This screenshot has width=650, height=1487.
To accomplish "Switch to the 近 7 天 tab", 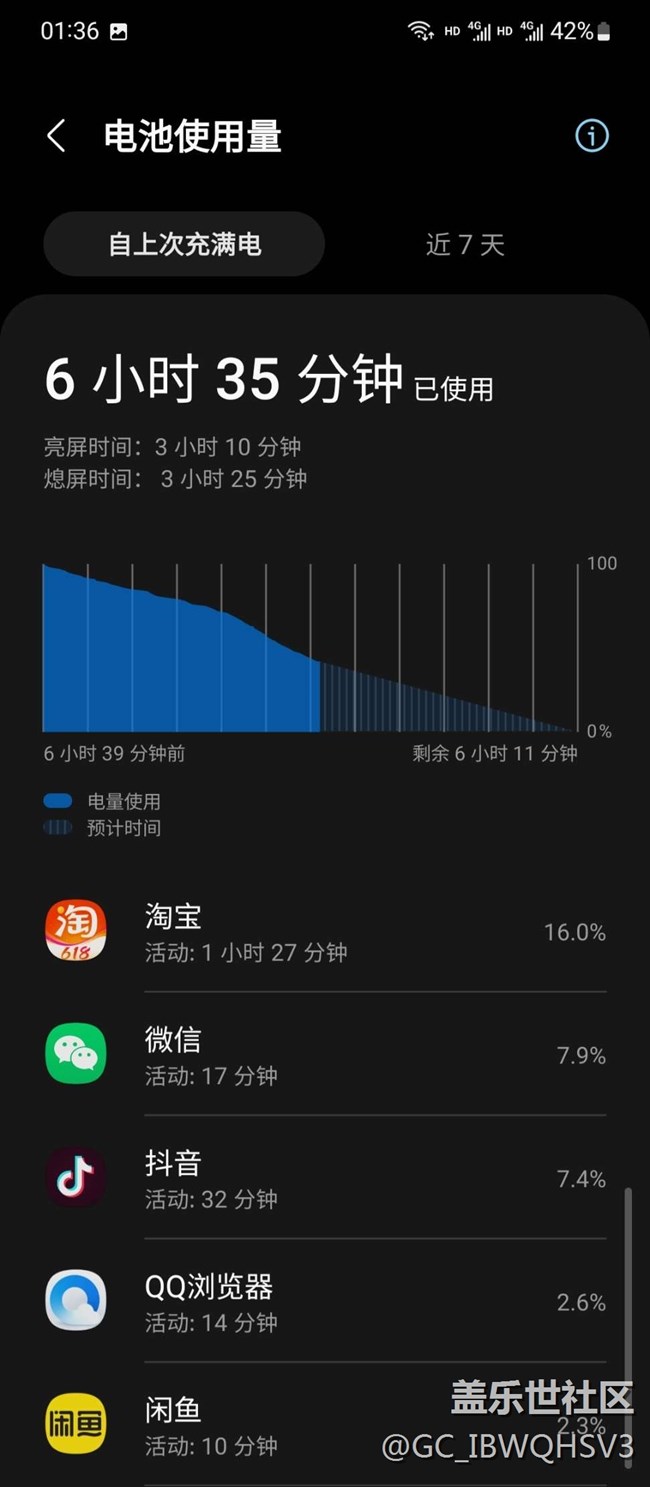I will coord(465,244).
